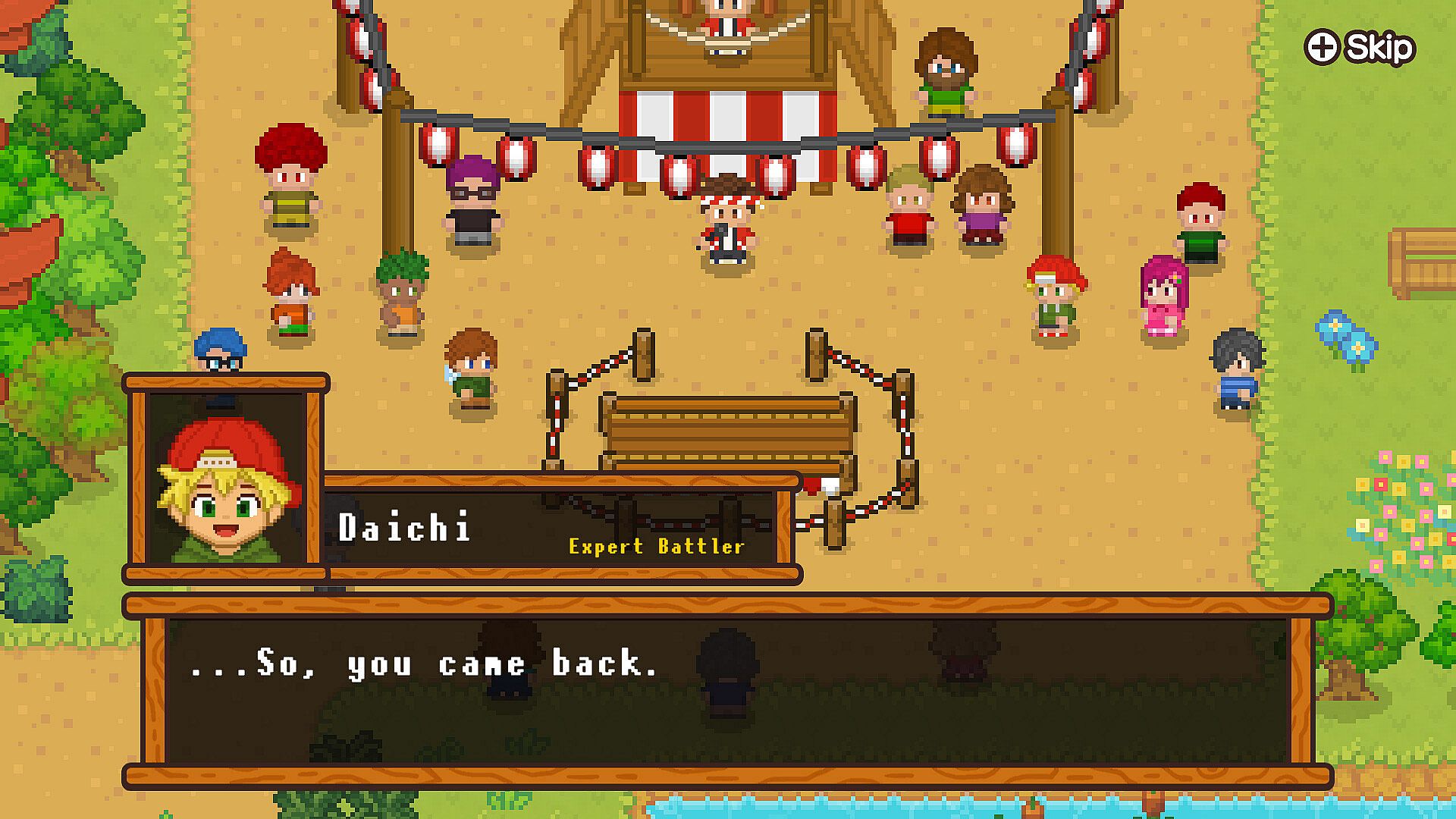1456x819 pixels.
Task: Advance Daichi's dialogue text box
Action: [x=727, y=692]
